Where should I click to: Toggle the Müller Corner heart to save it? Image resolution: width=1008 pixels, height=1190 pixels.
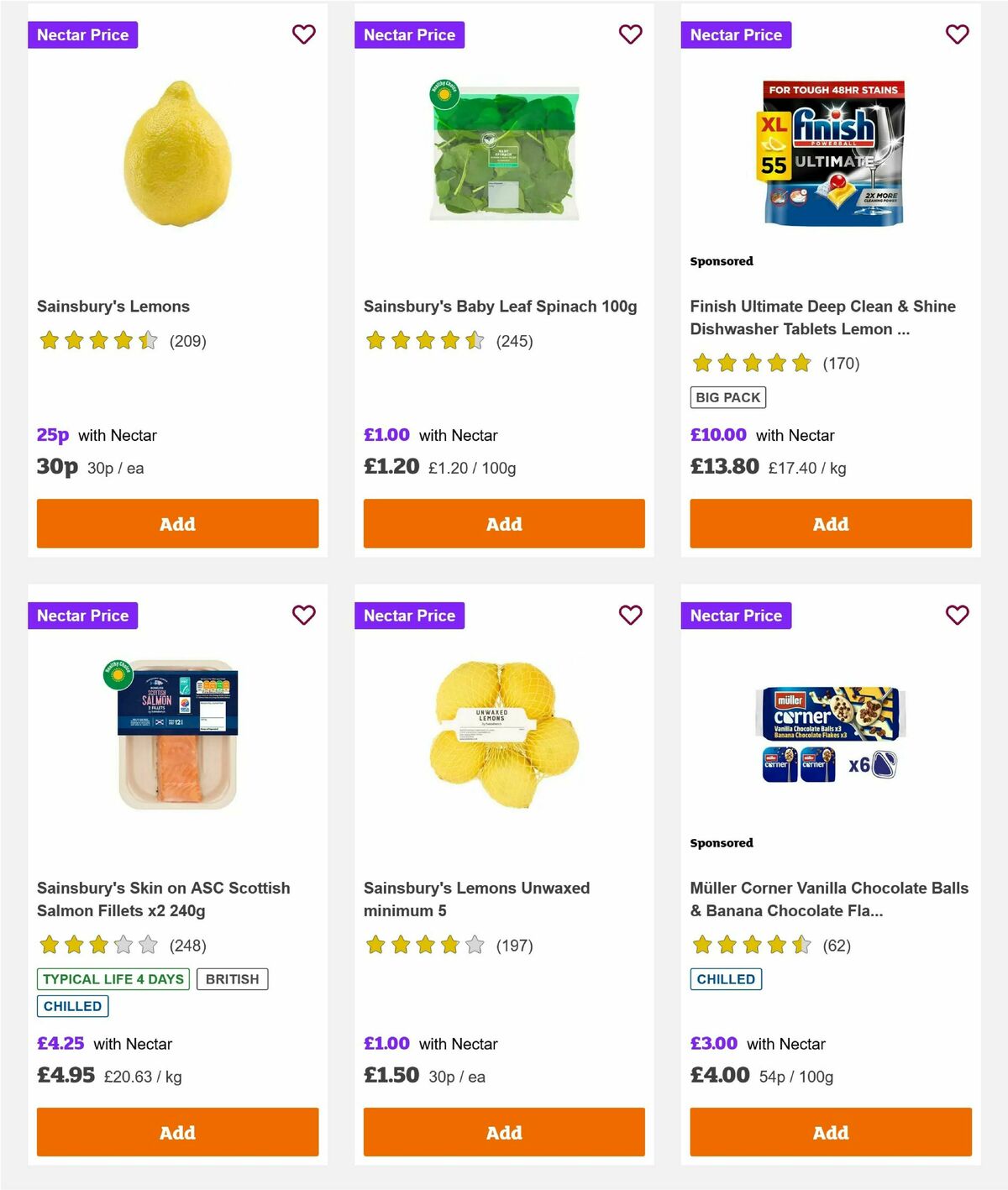[x=957, y=615]
